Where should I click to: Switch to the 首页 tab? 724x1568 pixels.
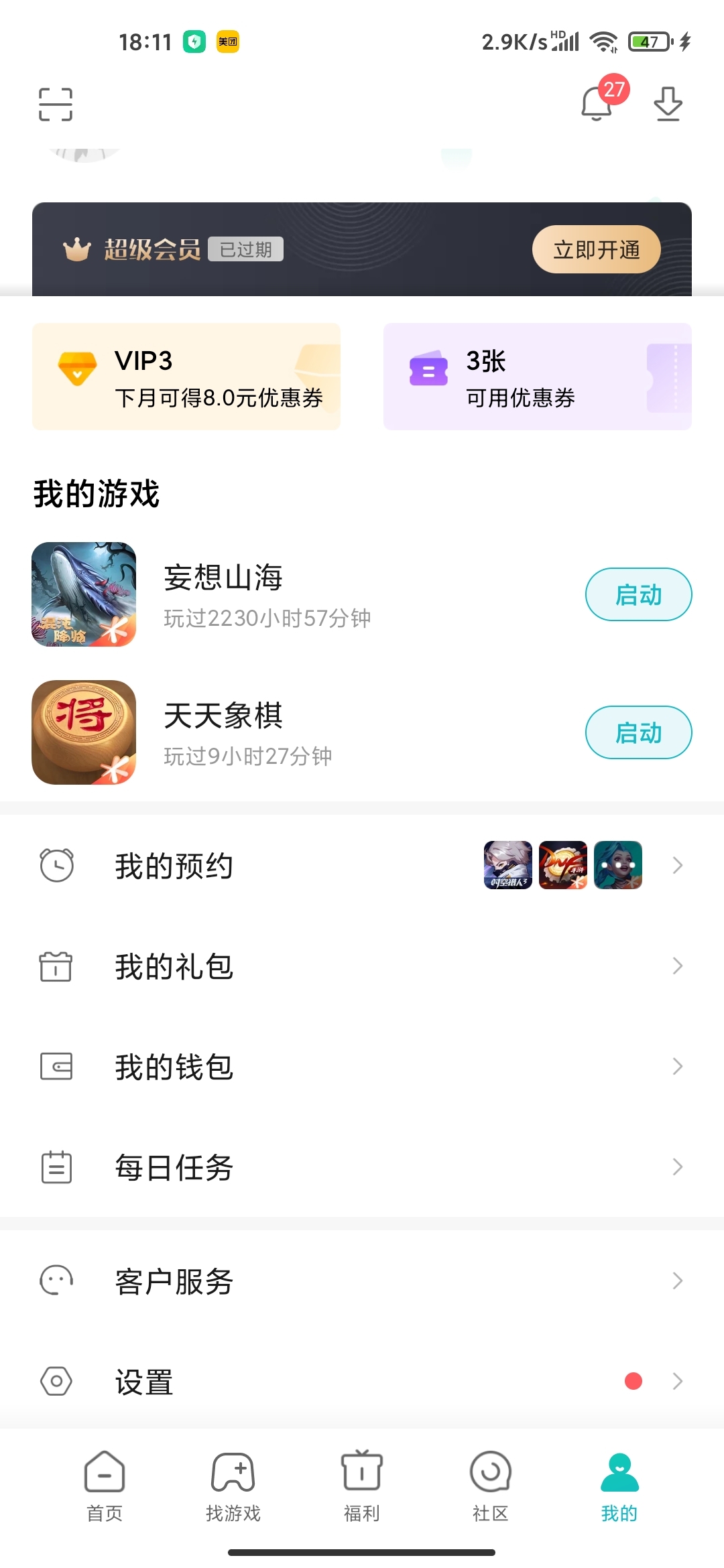pos(105,1485)
